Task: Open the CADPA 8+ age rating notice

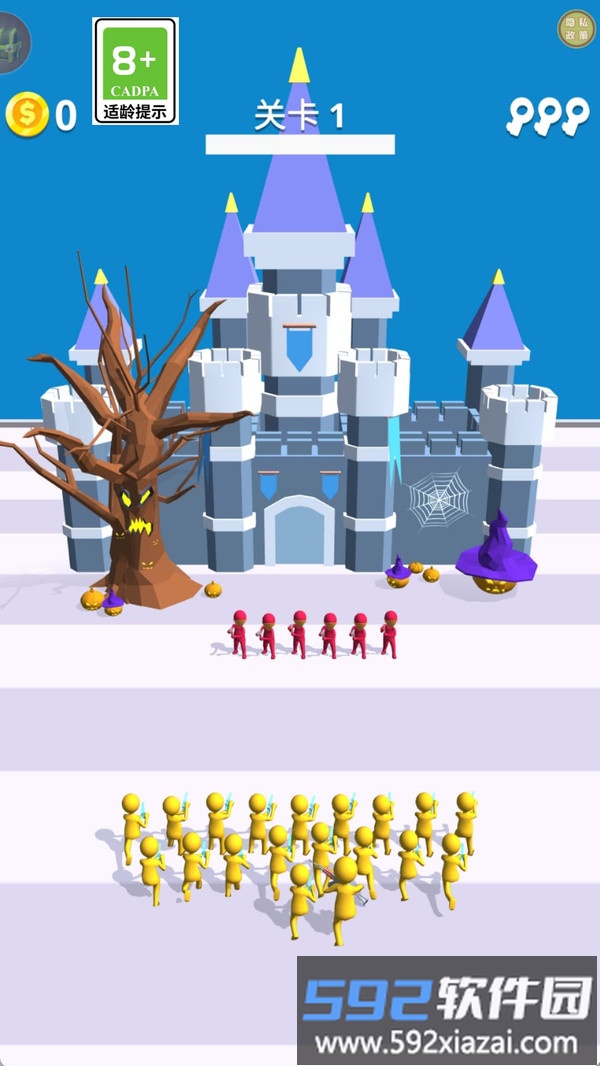Action: [135, 71]
